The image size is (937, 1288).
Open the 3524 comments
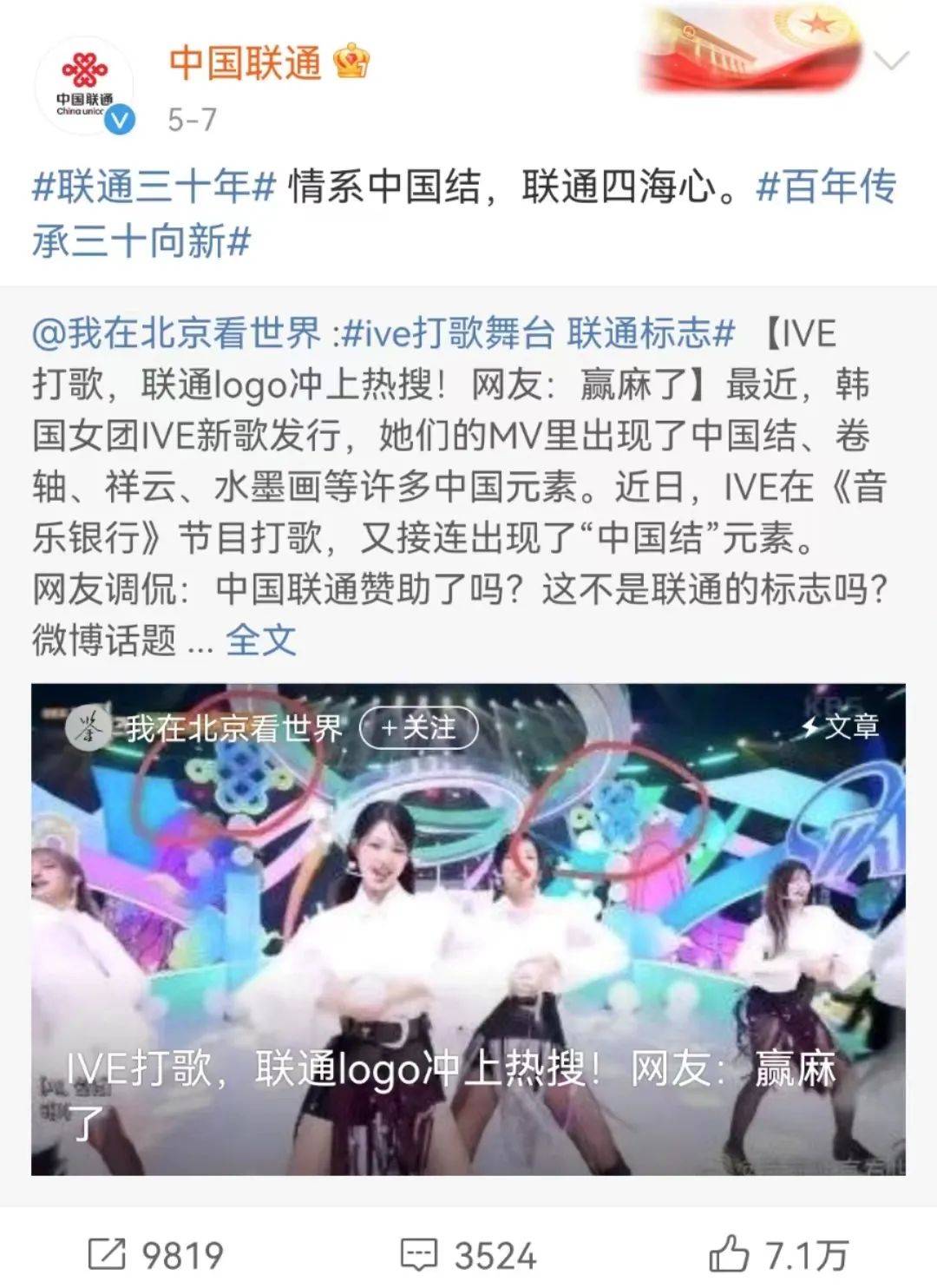(468, 1254)
